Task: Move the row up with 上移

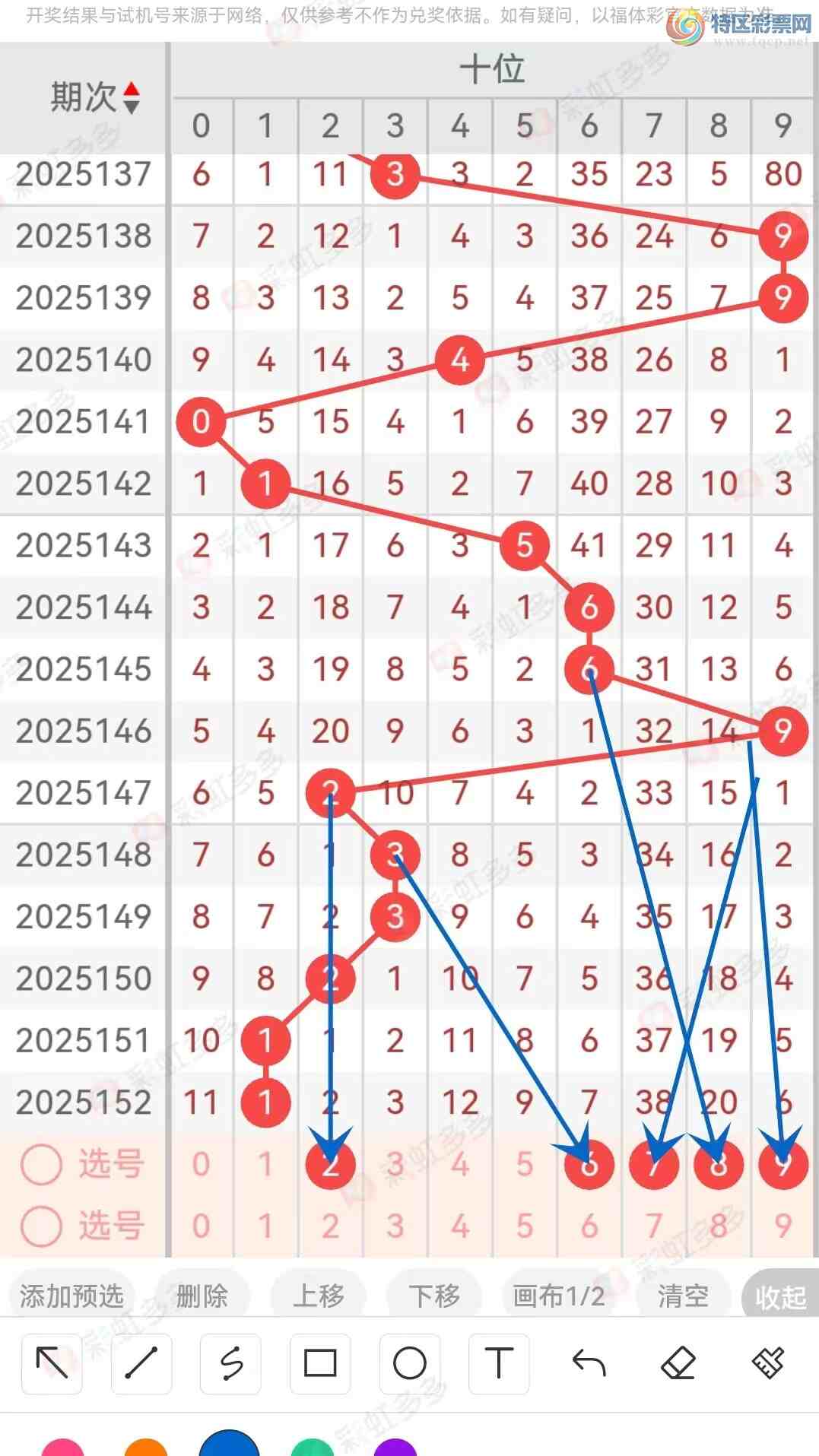Action: click(319, 1296)
